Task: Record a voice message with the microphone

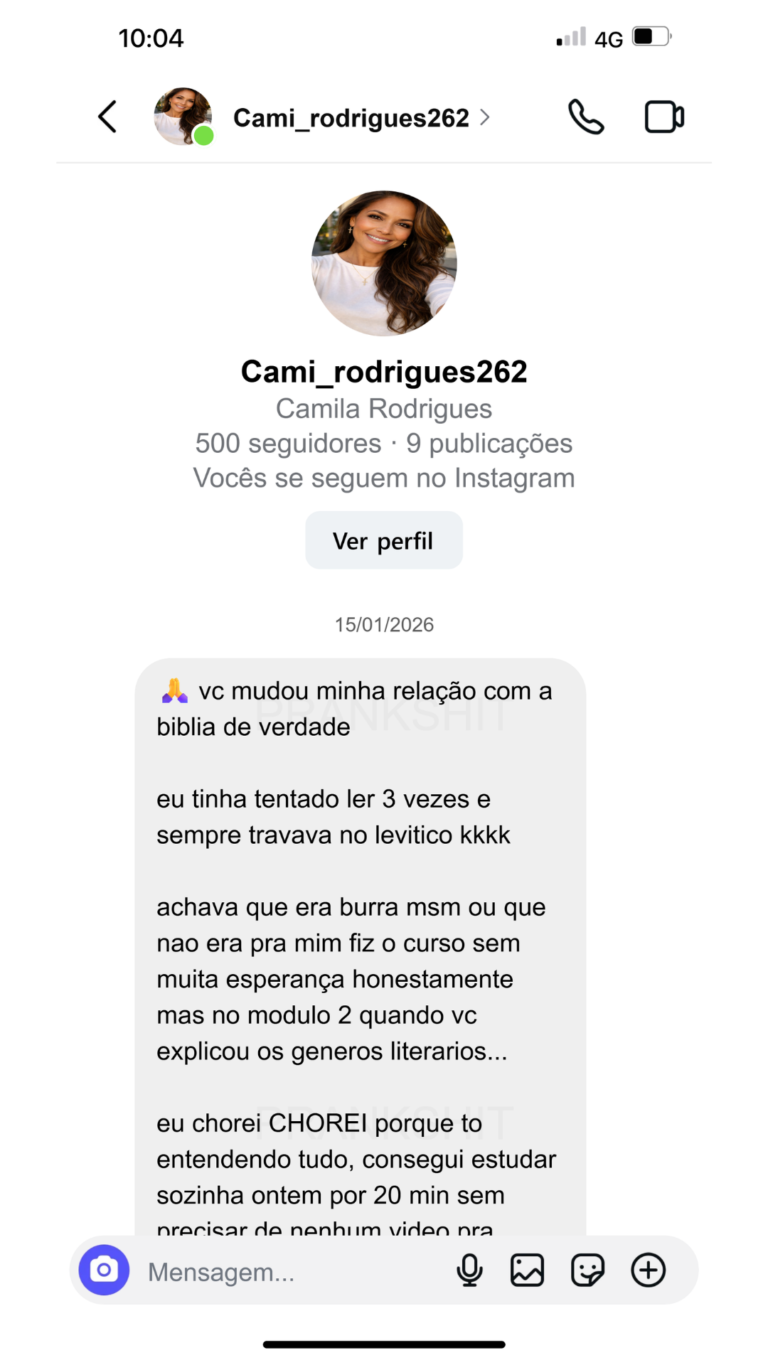Action: [469, 1270]
